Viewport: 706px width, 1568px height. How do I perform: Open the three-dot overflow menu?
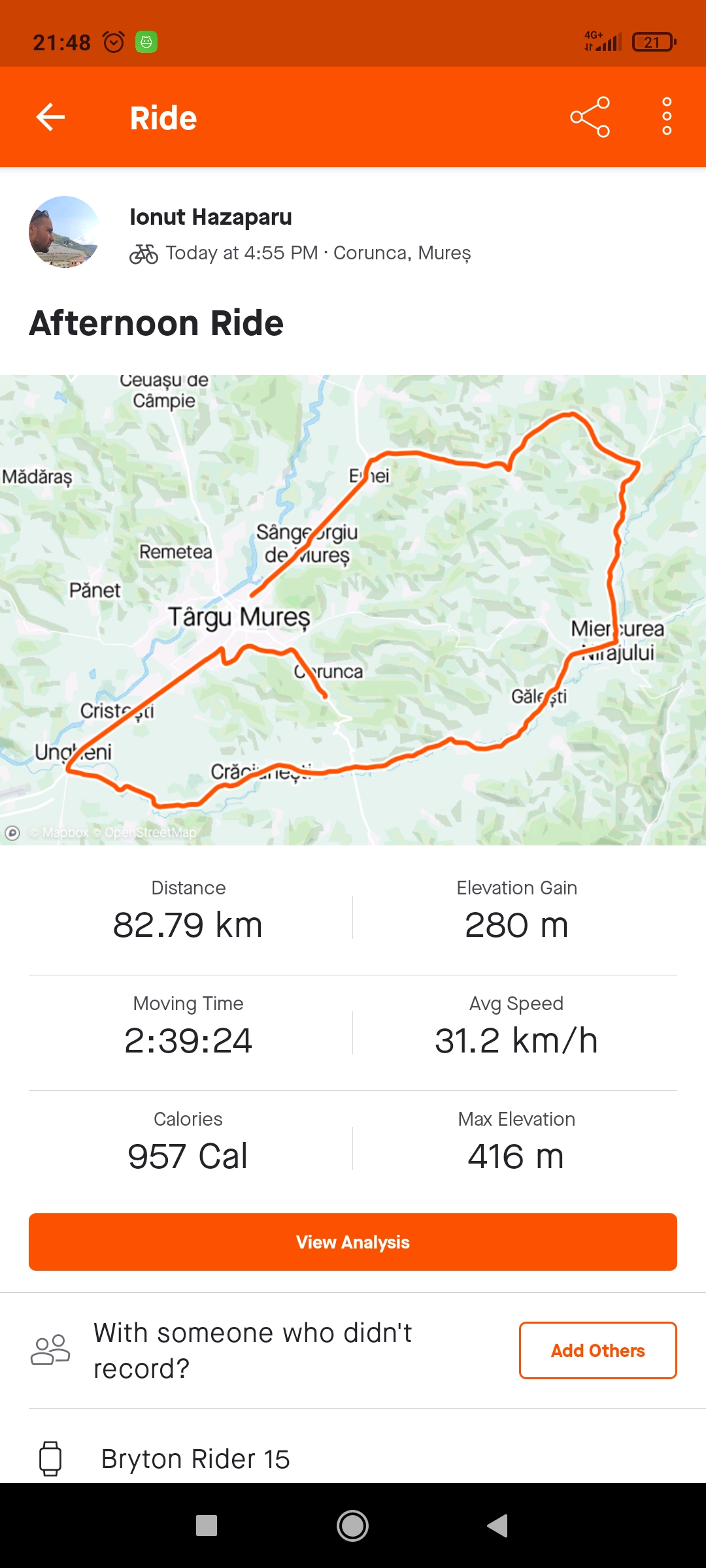[666, 118]
